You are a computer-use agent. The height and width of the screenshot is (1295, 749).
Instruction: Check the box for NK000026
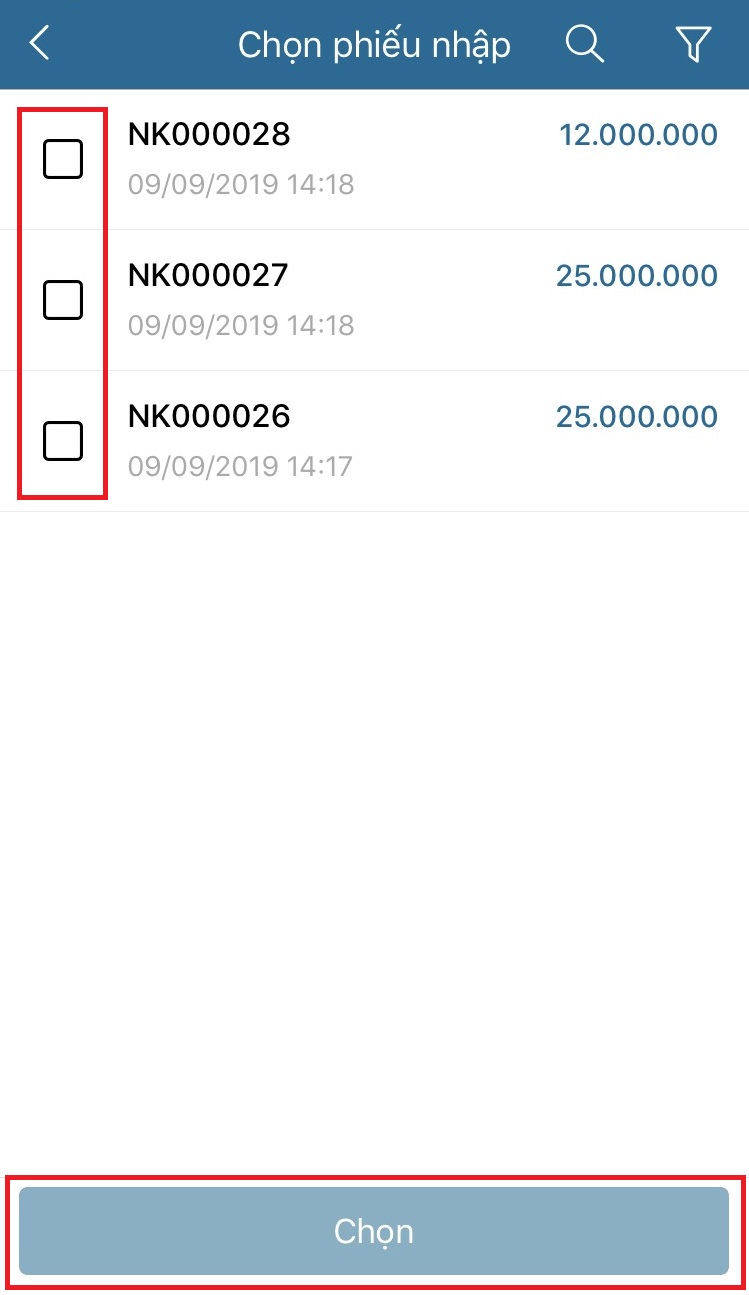pos(63,441)
